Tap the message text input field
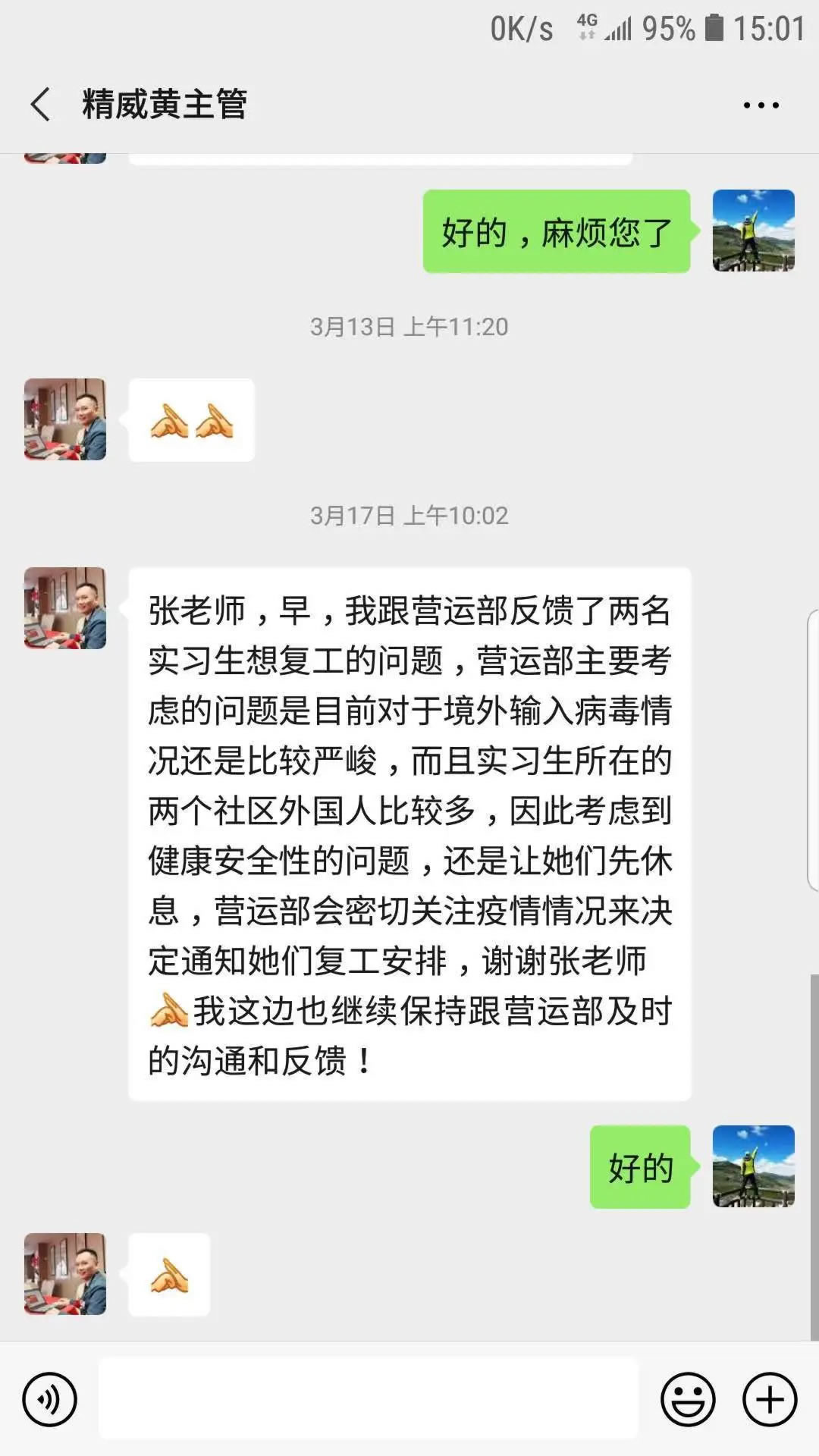The width and height of the screenshot is (819, 1456). click(369, 1399)
